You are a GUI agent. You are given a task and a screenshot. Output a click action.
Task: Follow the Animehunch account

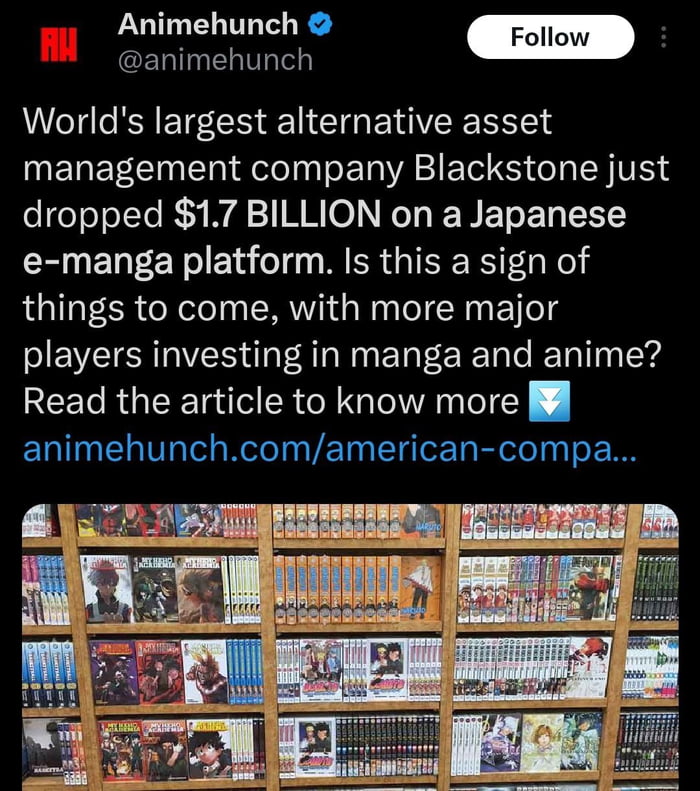(x=550, y=38)
